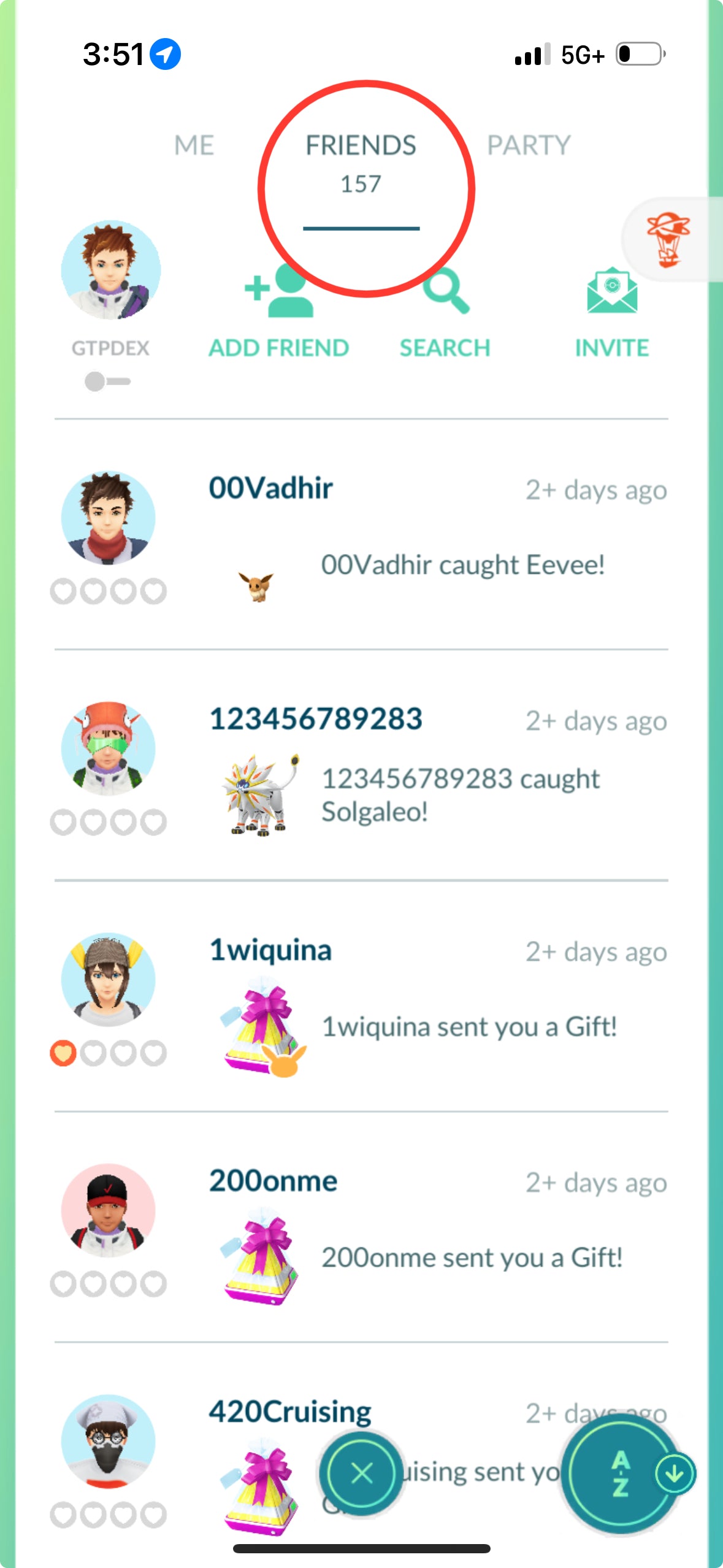Search the friends list
Screen dimensions: 723x1568
(x=445, y=313)
